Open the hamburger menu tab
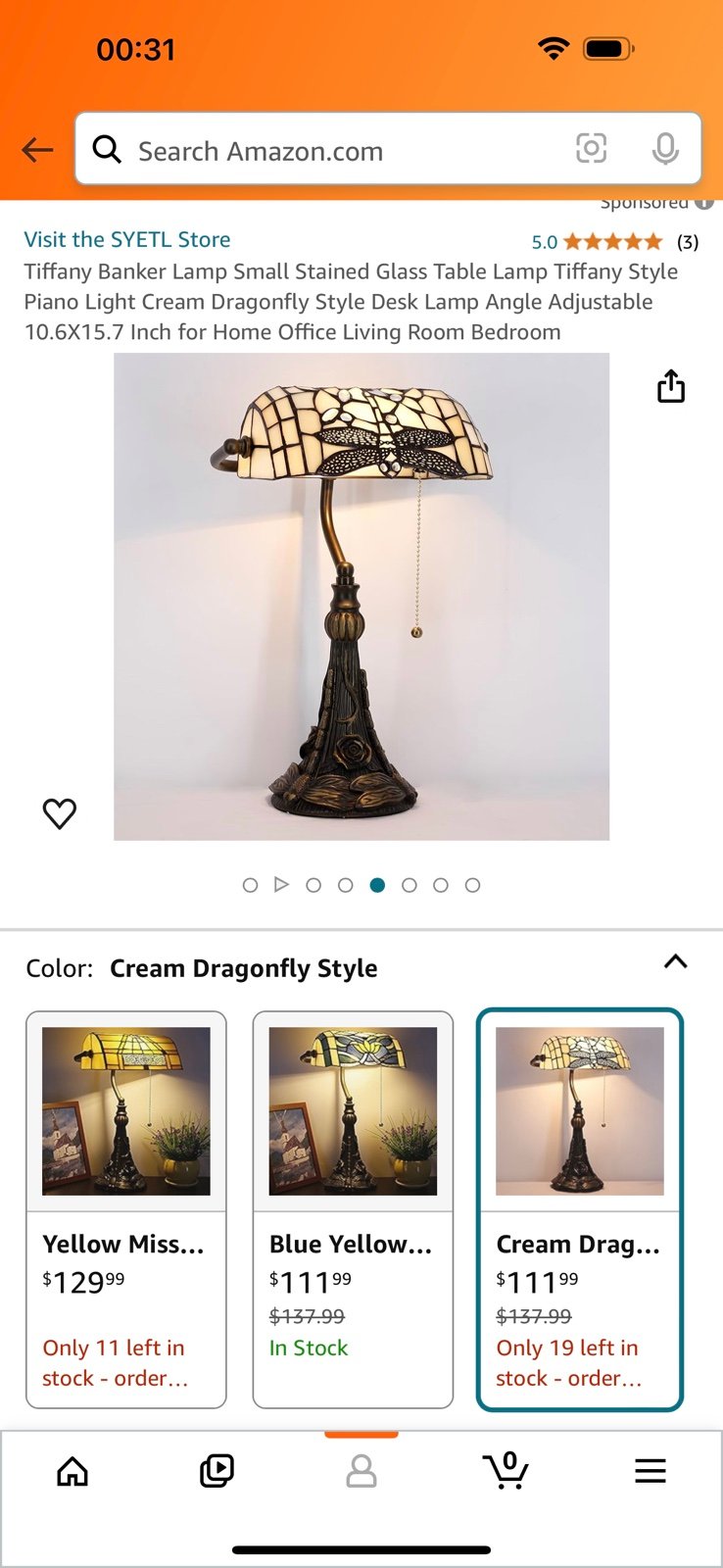Viewport: 723px width, 1568px height. point(651,1471)
